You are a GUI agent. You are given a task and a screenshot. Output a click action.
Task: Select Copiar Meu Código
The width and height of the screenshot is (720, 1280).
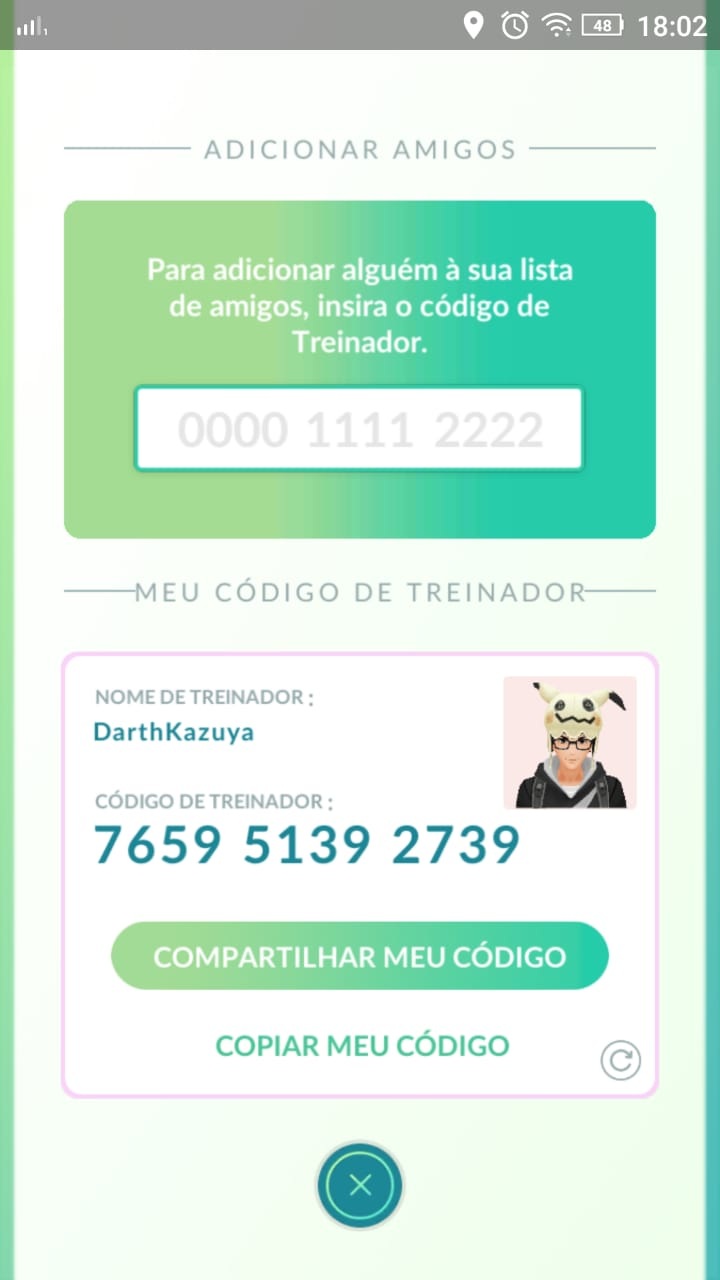(362, 1045)
